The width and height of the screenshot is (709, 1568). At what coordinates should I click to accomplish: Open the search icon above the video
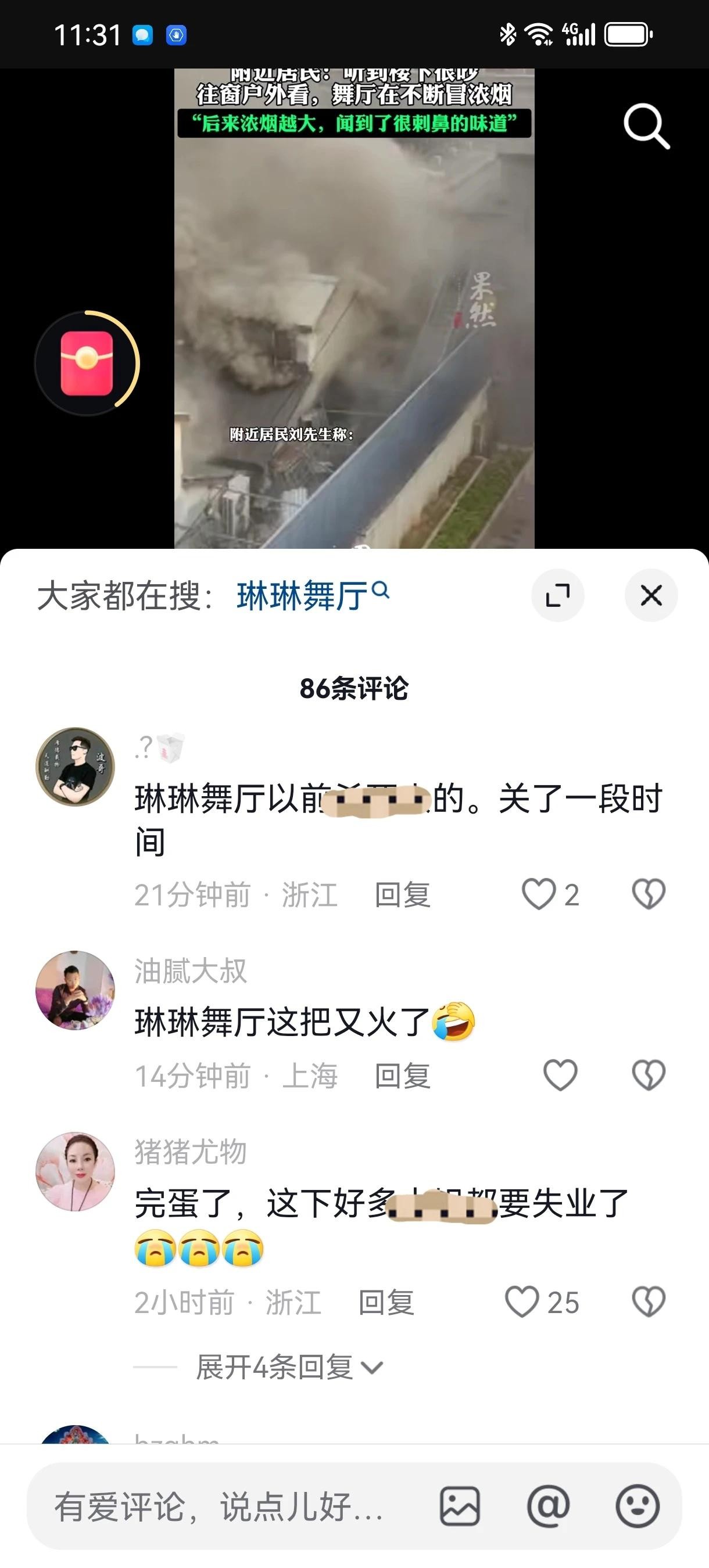[646, 125]
